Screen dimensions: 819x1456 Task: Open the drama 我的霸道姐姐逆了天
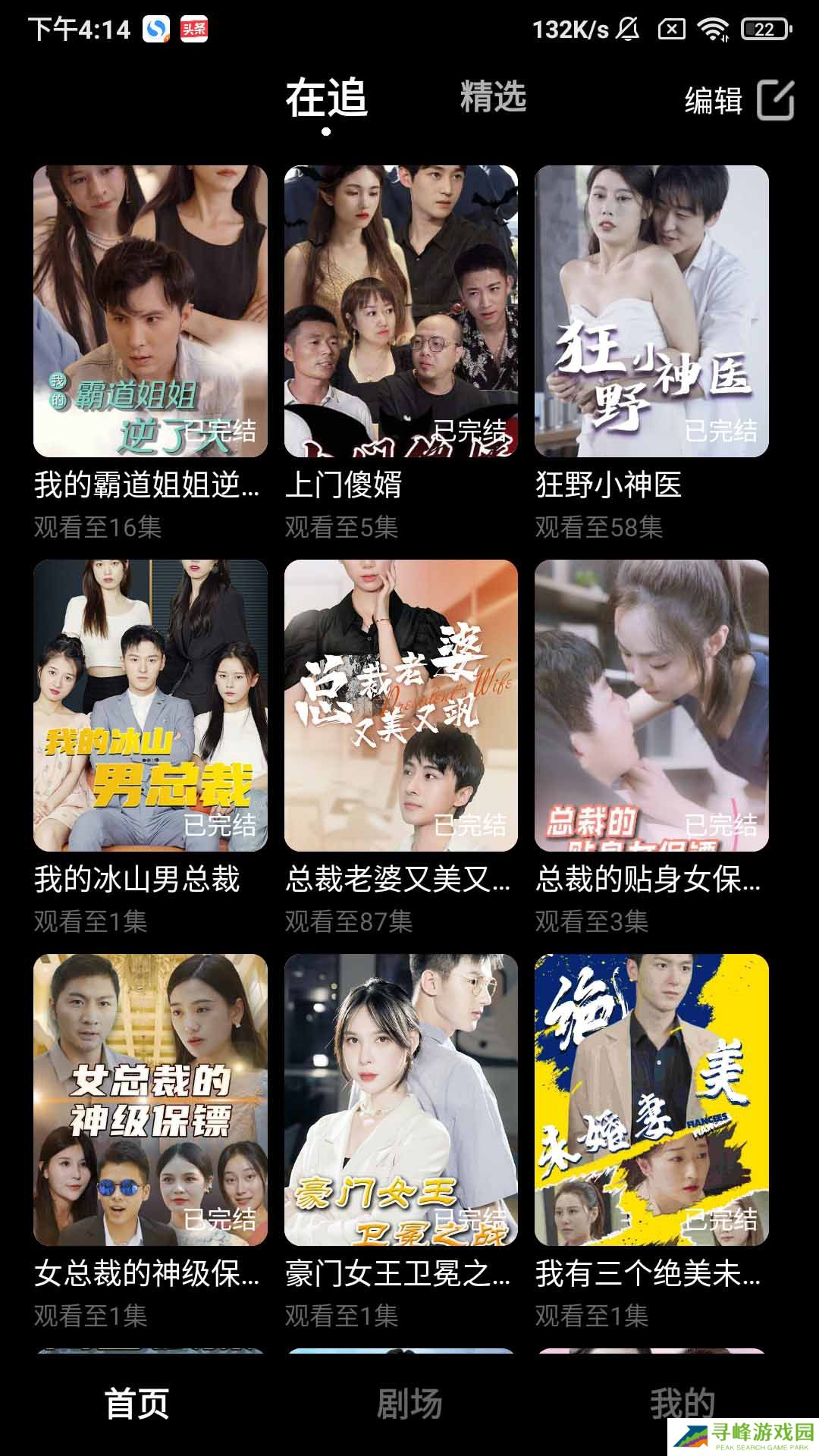coord(150,311)
